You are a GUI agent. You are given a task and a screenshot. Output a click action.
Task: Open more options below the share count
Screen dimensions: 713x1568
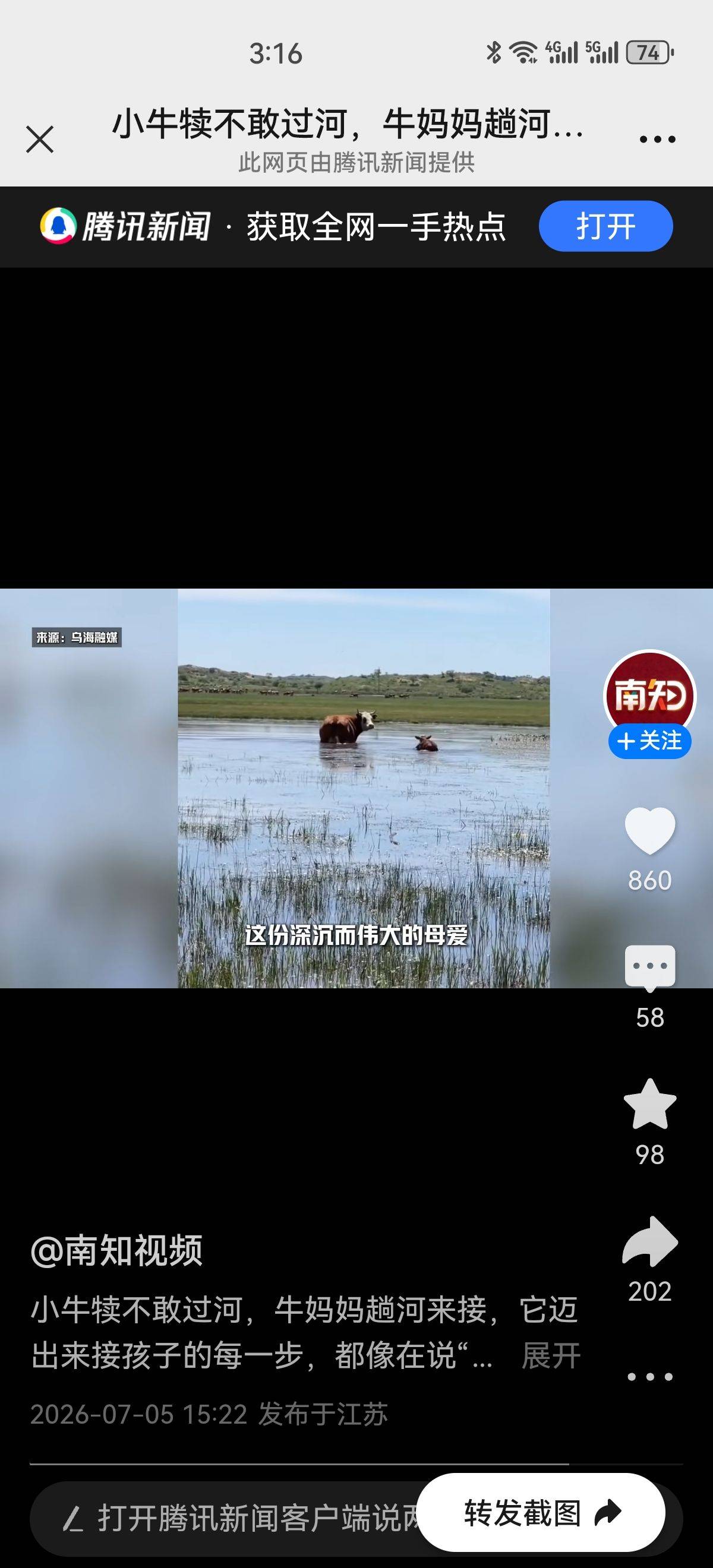point(649,1377)
